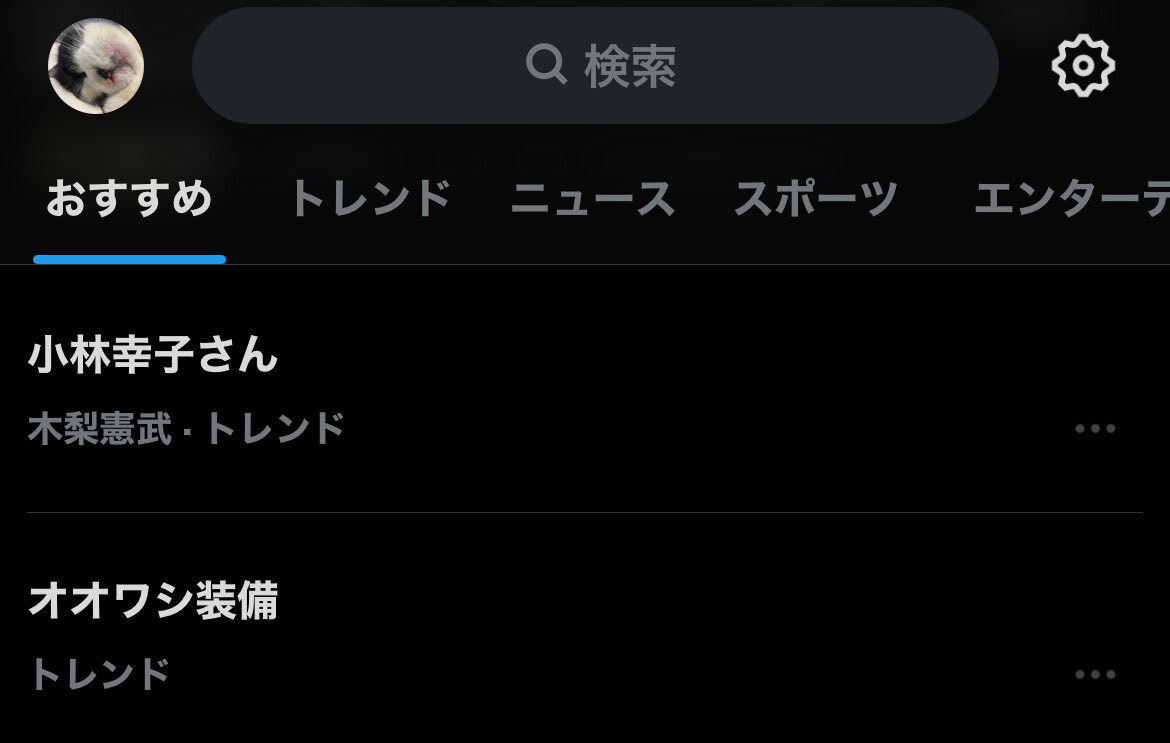This screenshot has width=1170, height=743.
Task: Switch to the スポーツ tab
Action: coord(816,199)
